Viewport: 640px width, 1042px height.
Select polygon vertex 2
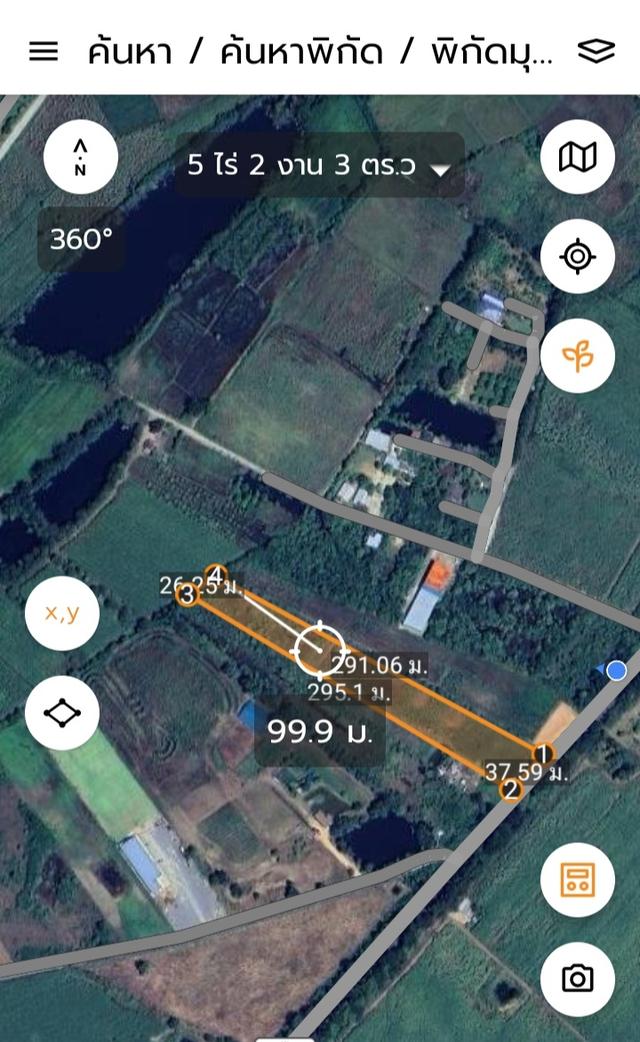(510, 789)
